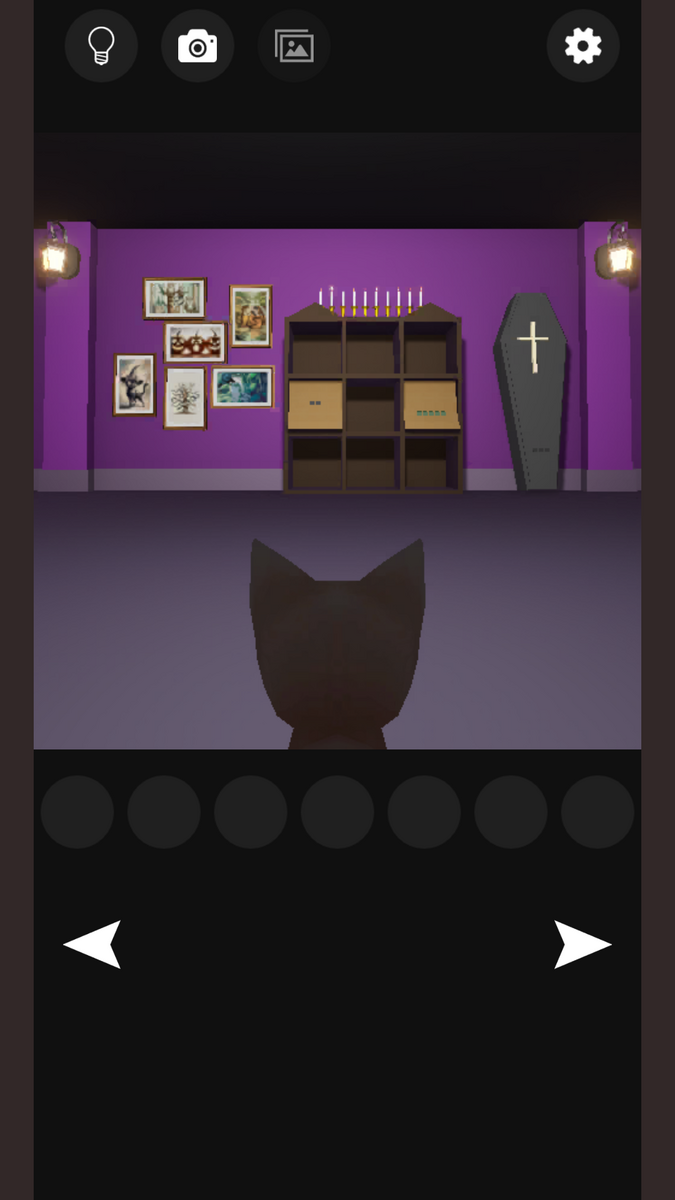
Task: Turn left with the left arrow
Action: point(93,944)
